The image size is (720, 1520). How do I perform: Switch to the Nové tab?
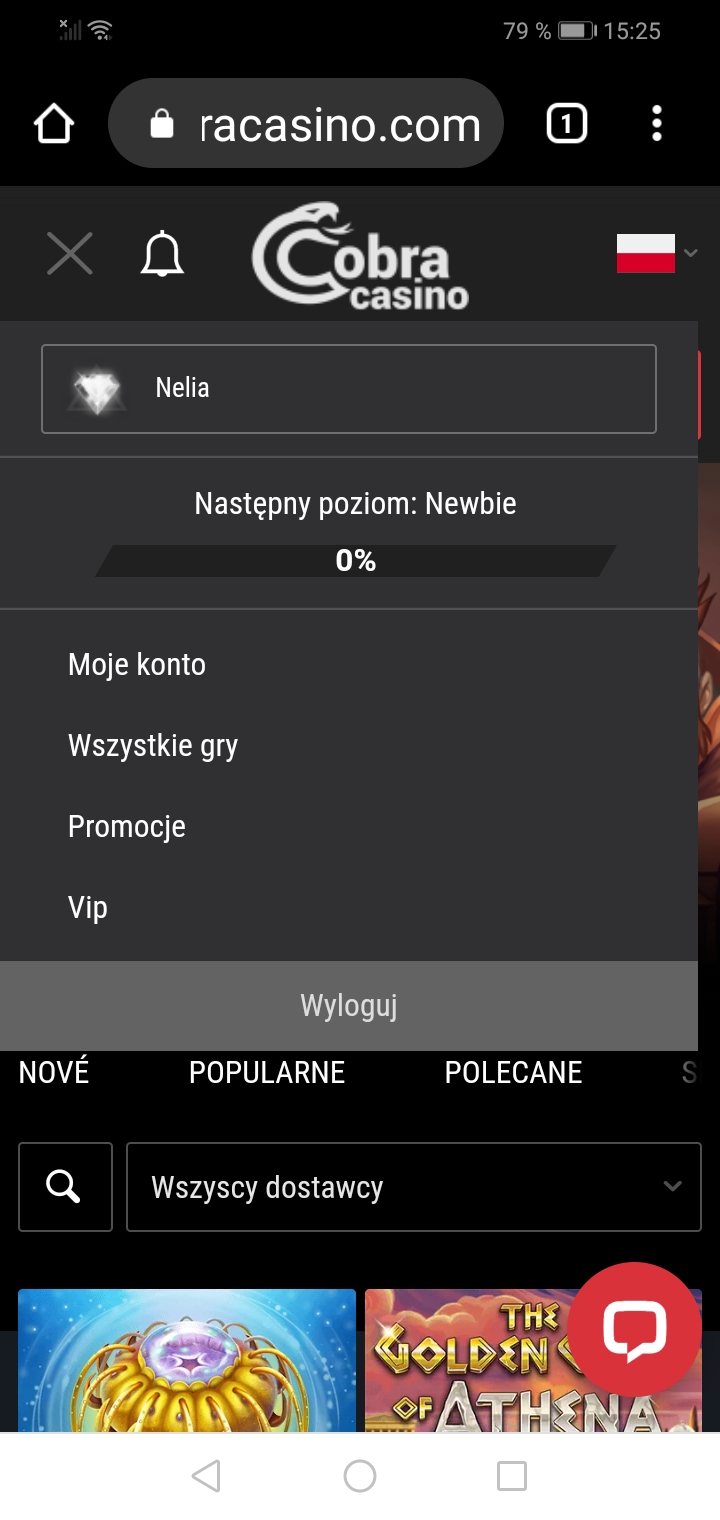click(x=54, y=1073)
